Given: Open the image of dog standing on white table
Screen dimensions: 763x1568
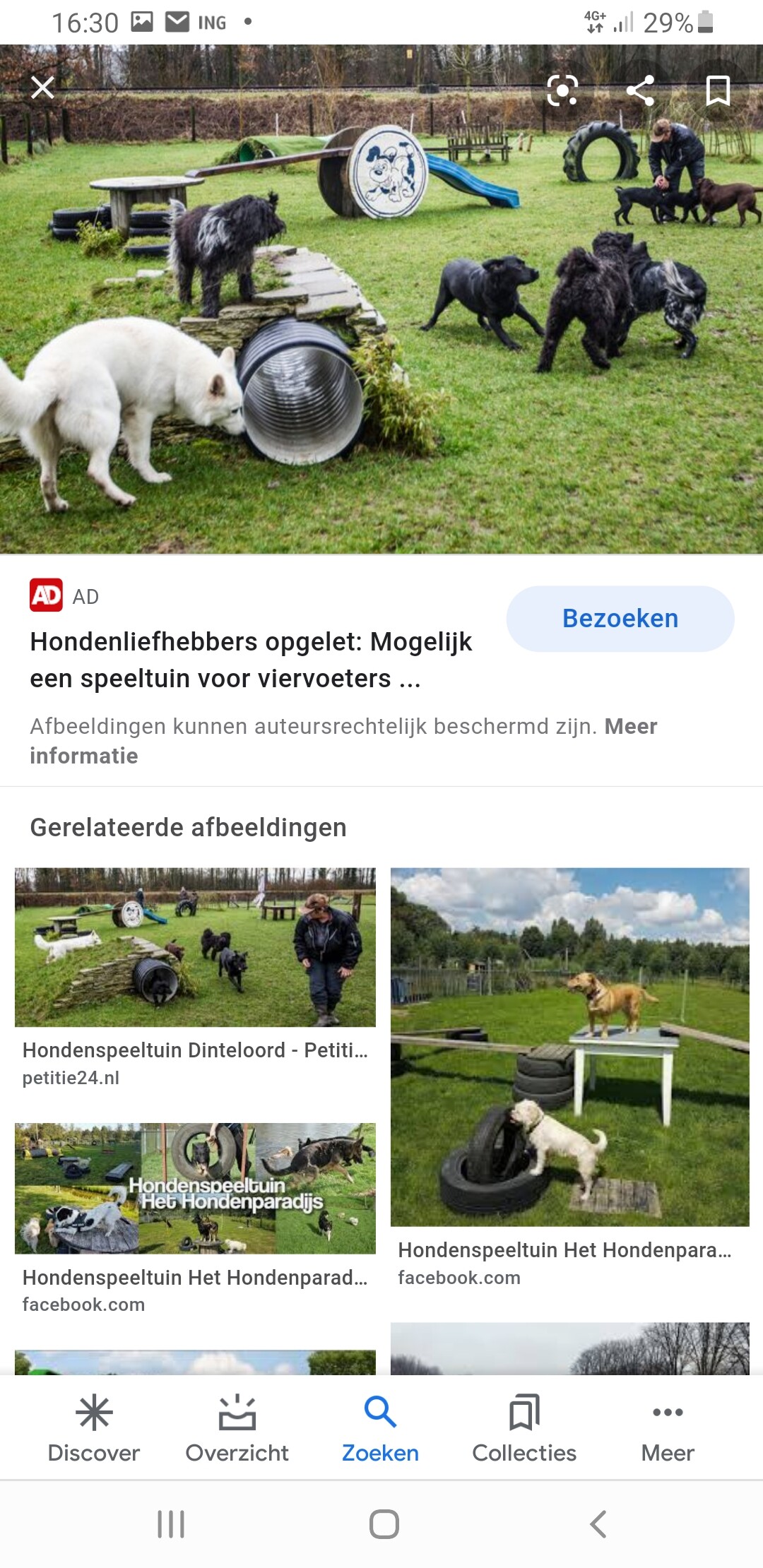Looking at the screenshot, I should point(569,1047).
